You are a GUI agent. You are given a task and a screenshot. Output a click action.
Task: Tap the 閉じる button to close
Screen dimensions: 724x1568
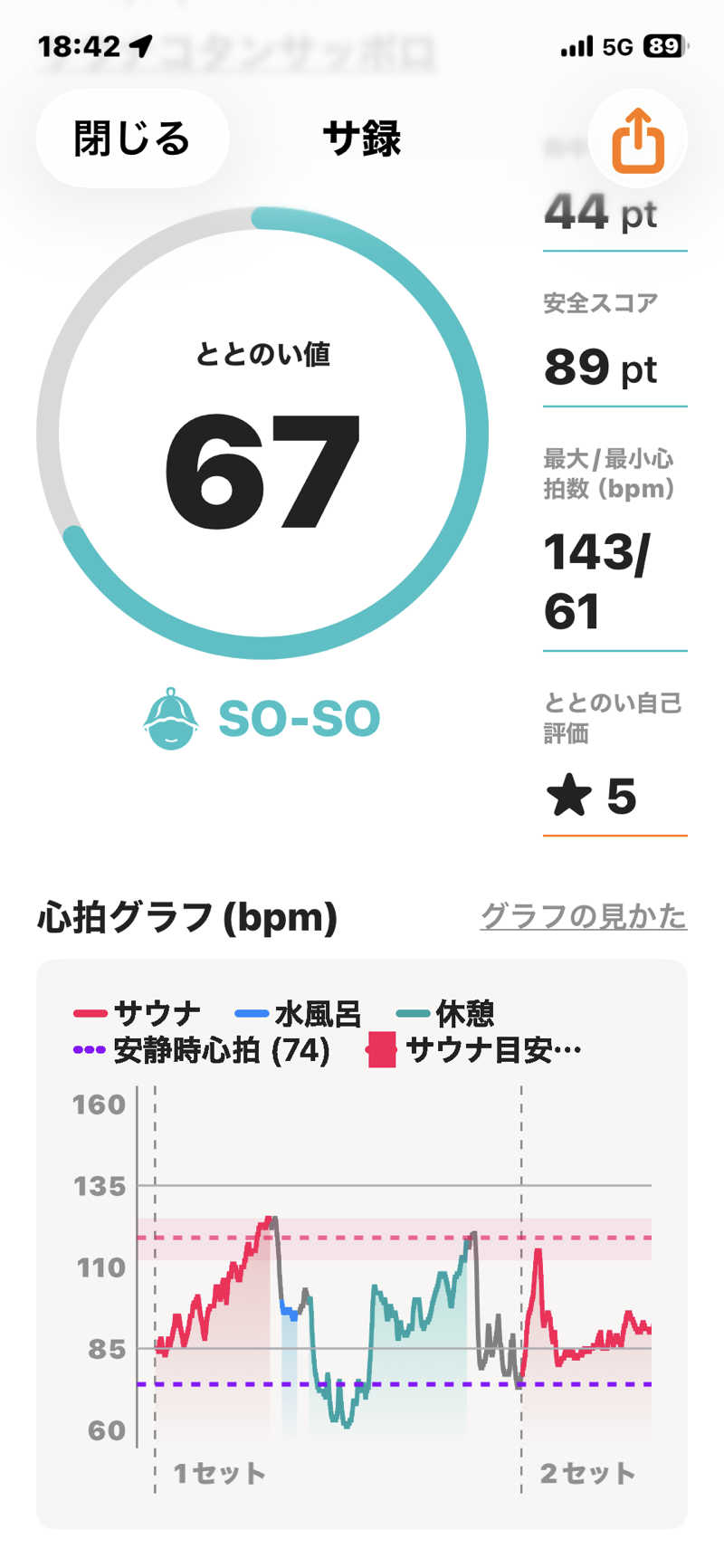click(132, 139)
